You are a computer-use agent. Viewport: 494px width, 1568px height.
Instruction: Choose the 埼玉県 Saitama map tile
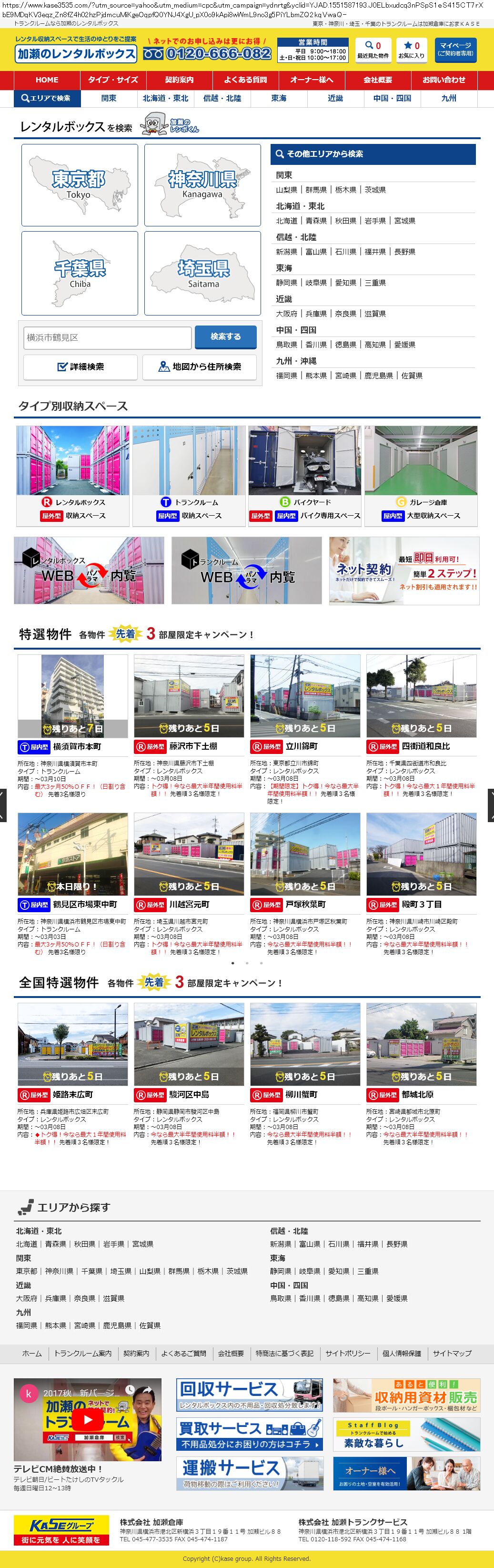click(x=202, y=273)
